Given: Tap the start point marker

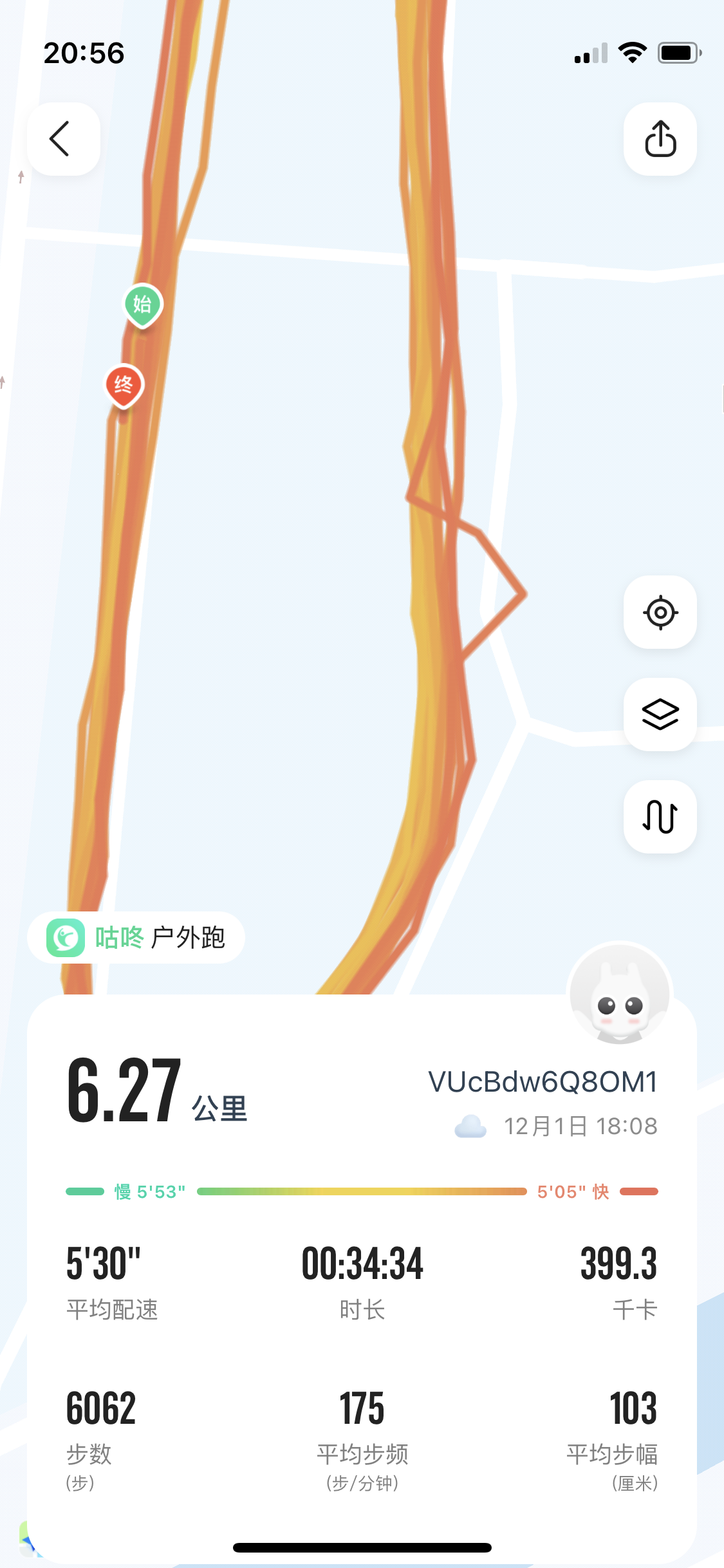Looking at the screenshot, I should click(x=142, y=304).
